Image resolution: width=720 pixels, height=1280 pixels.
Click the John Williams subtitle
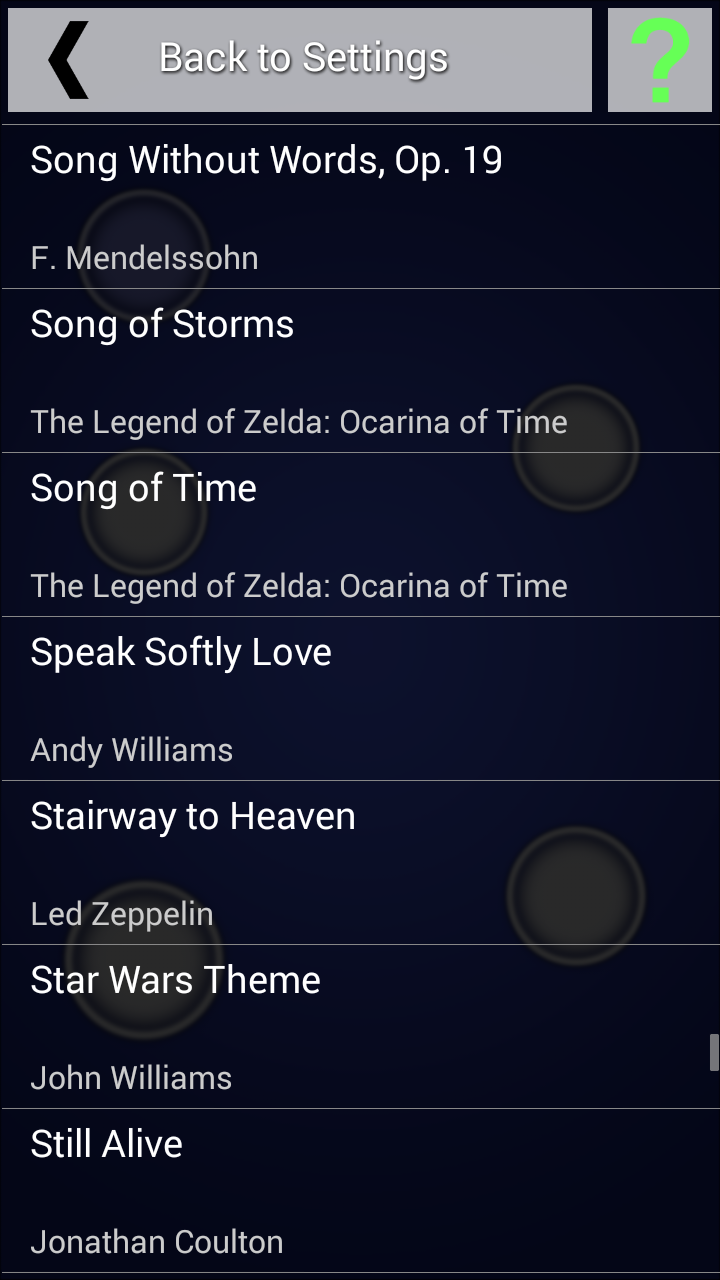[131, 1077]
